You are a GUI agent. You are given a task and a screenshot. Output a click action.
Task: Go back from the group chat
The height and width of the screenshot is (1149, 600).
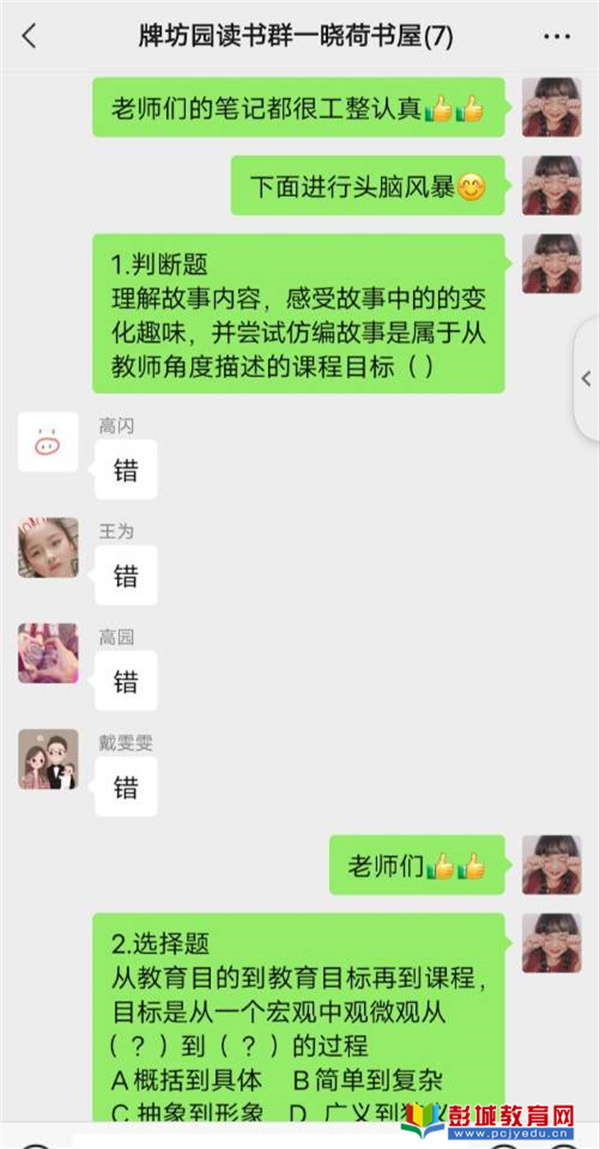29,37
